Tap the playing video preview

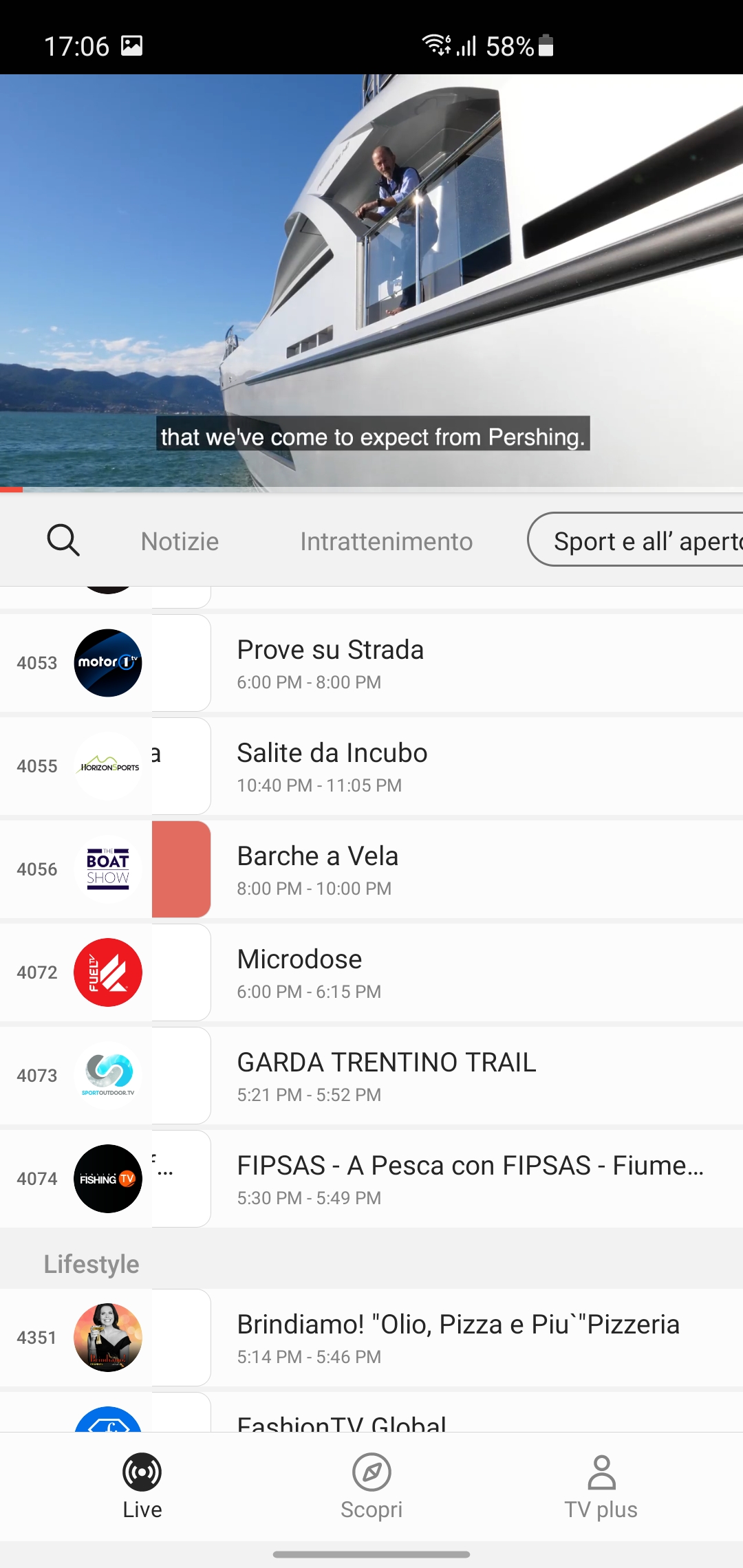click(371, 282)
